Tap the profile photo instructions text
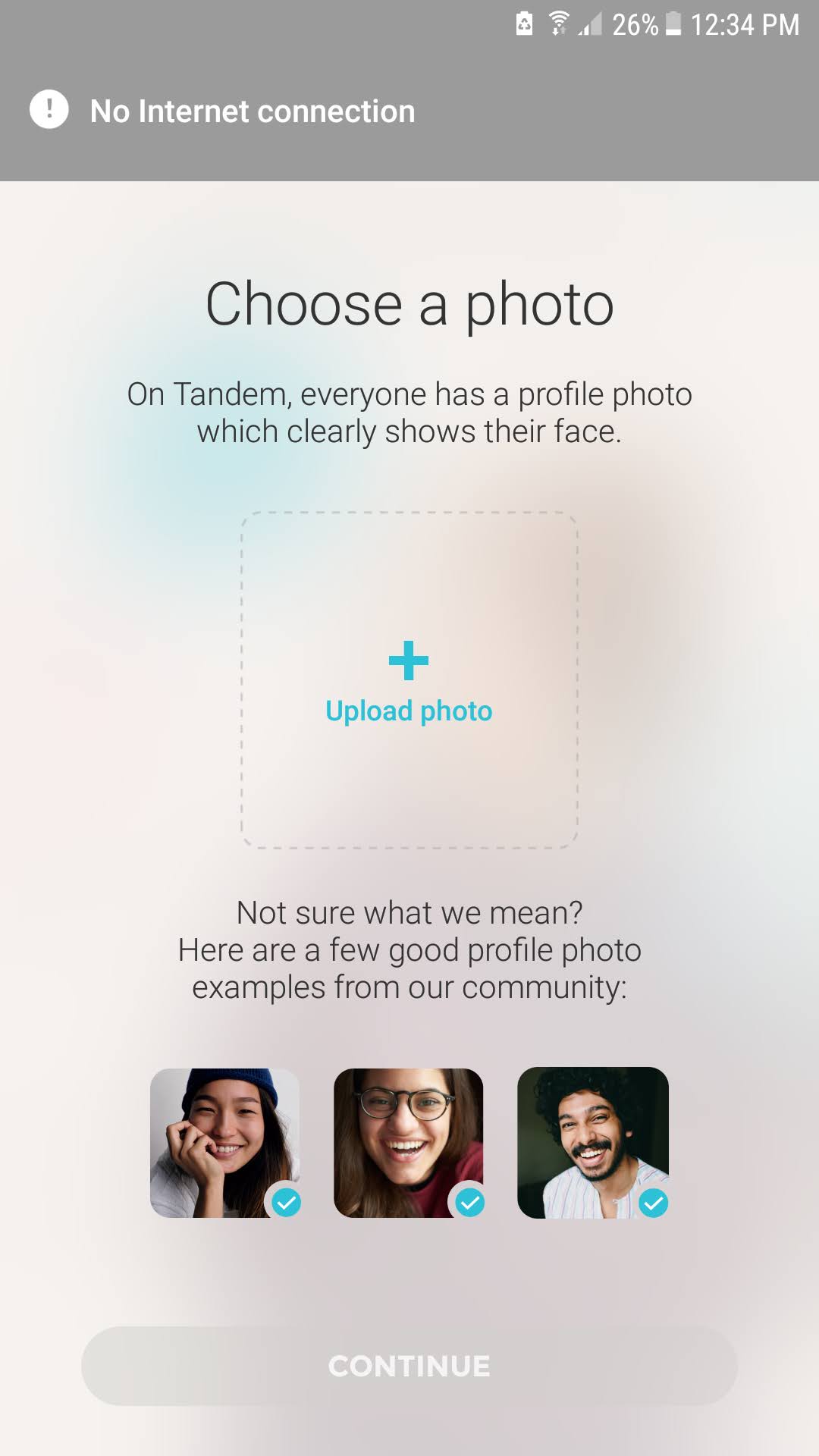Image resolution: width=819 pixels, height=1456 pixels. (x=409, y=412)
